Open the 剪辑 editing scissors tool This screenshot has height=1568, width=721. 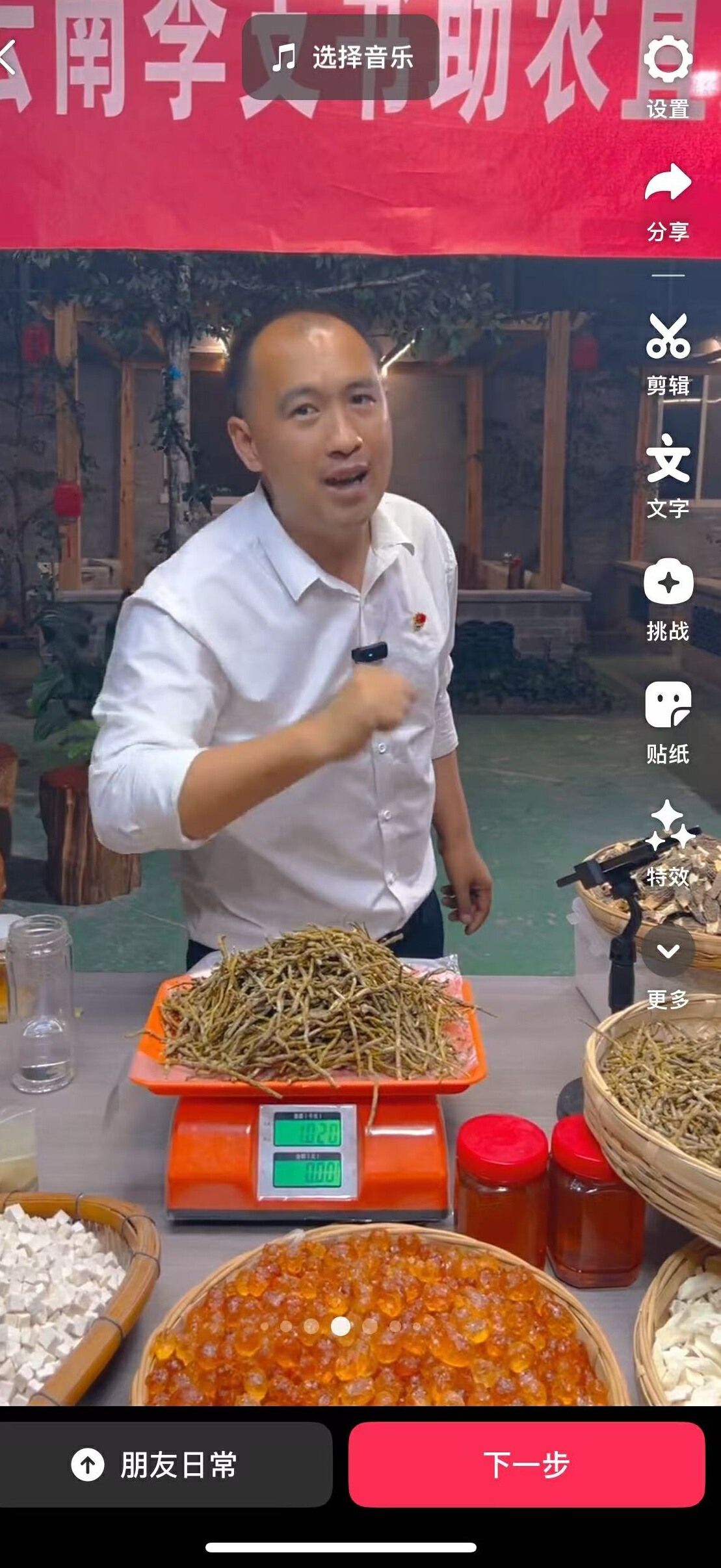click(668, 338)
